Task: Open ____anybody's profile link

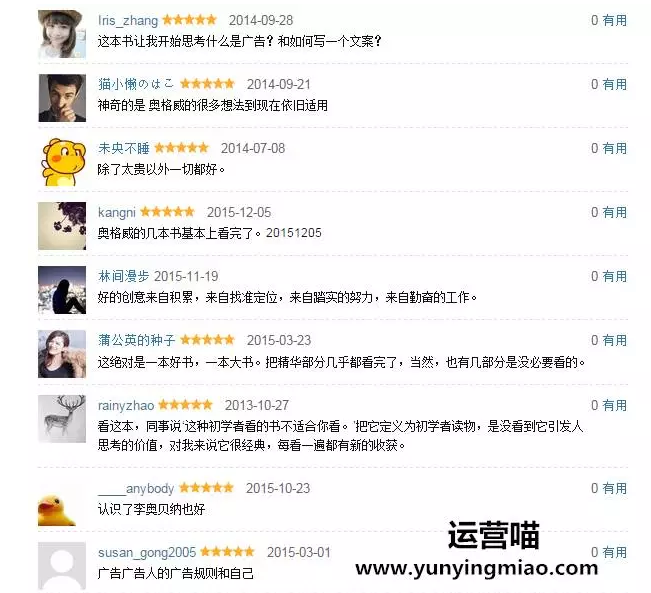Action: click(x=136, y=488)
